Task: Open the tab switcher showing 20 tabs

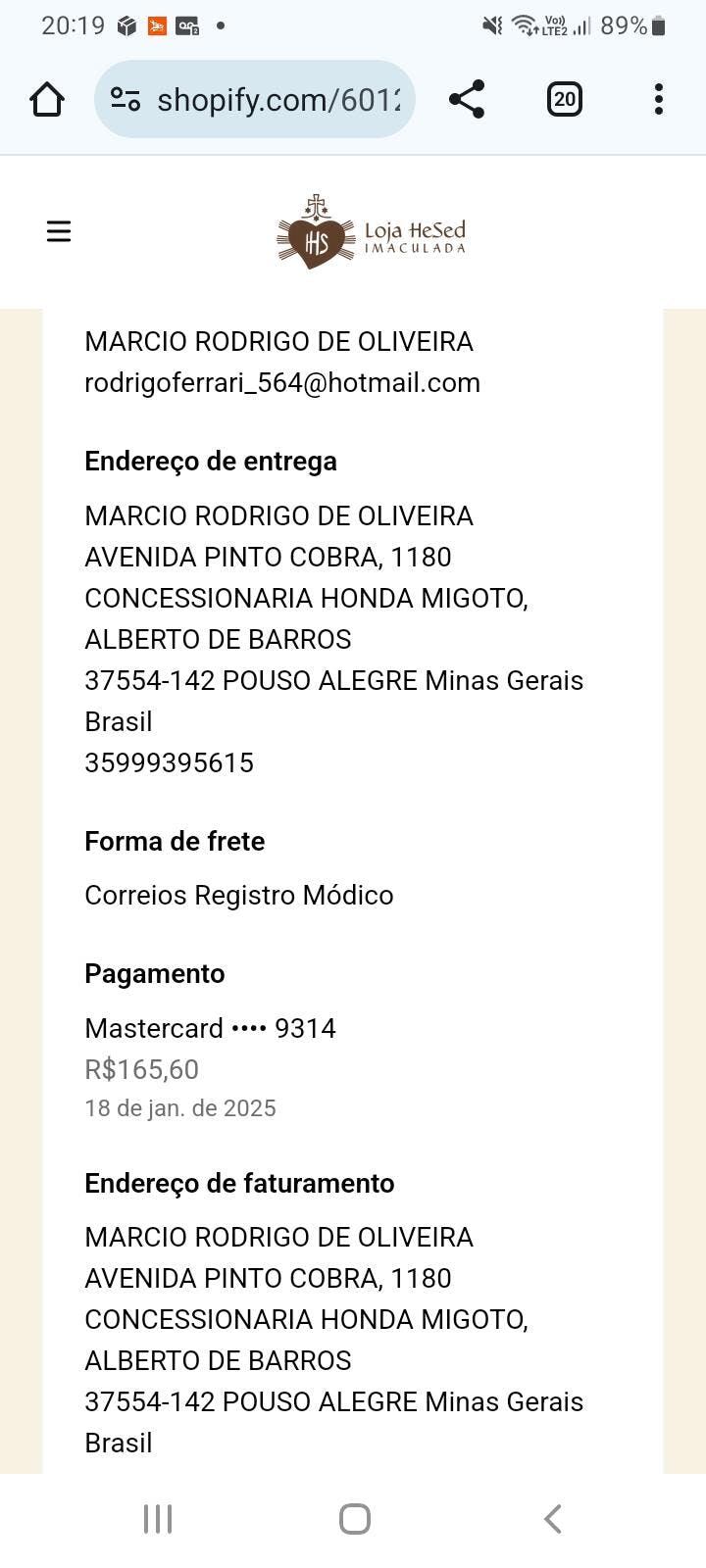Action: tap(564, 99)
